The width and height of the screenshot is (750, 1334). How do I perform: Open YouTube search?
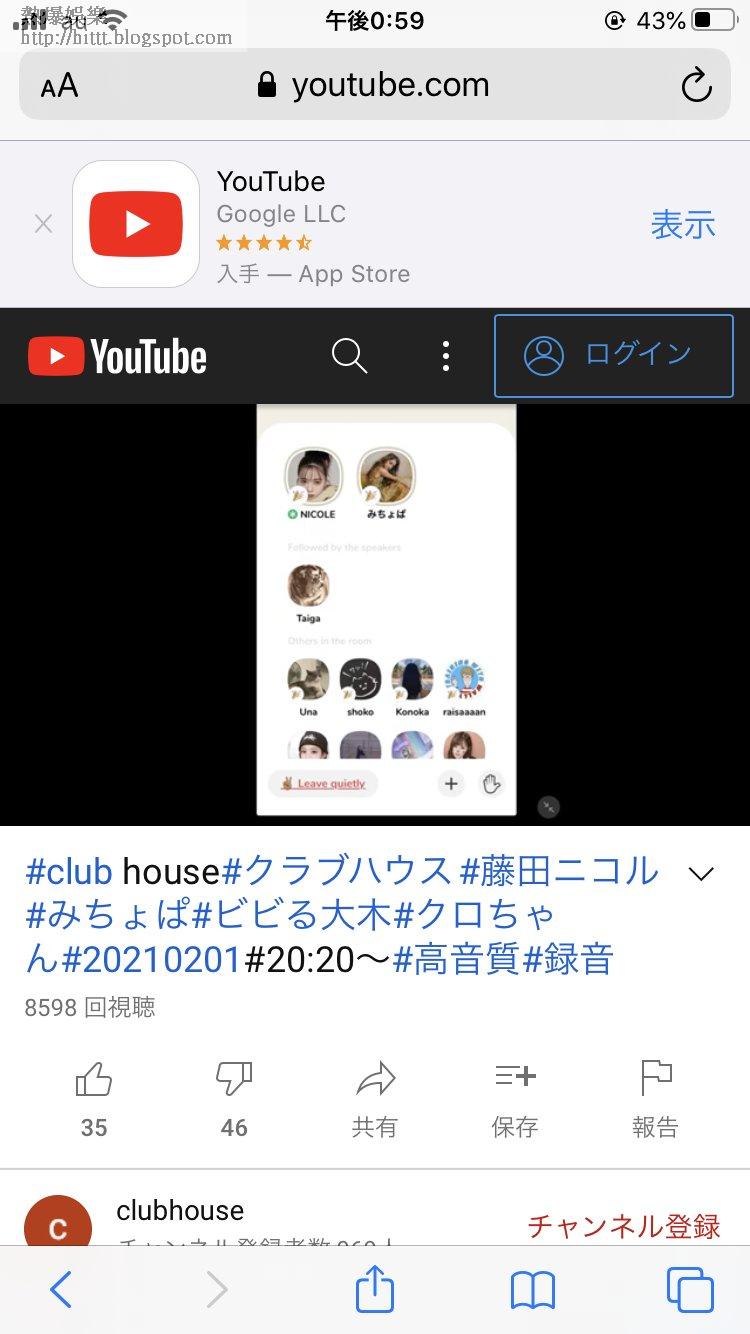[x=349, y=355]
